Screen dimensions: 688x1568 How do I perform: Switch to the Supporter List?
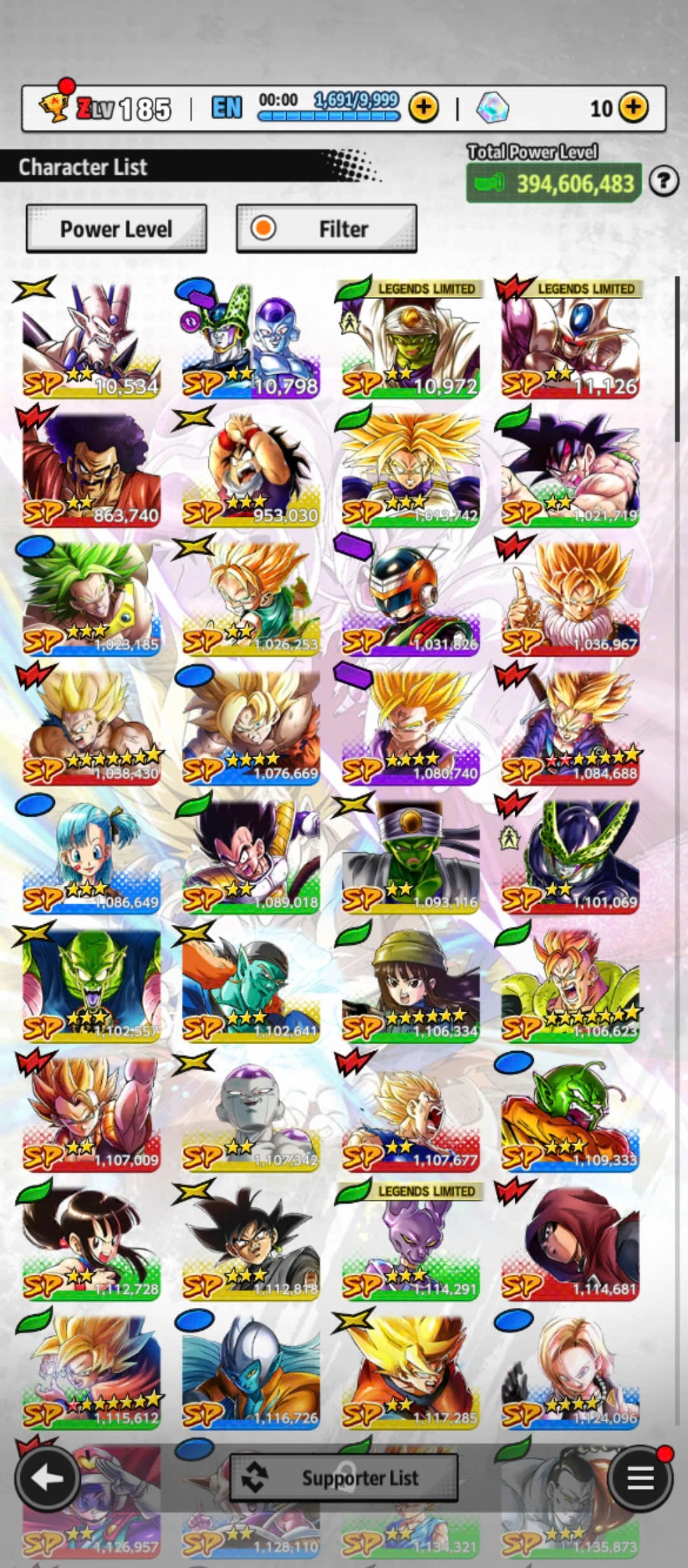click(344, 1477)
